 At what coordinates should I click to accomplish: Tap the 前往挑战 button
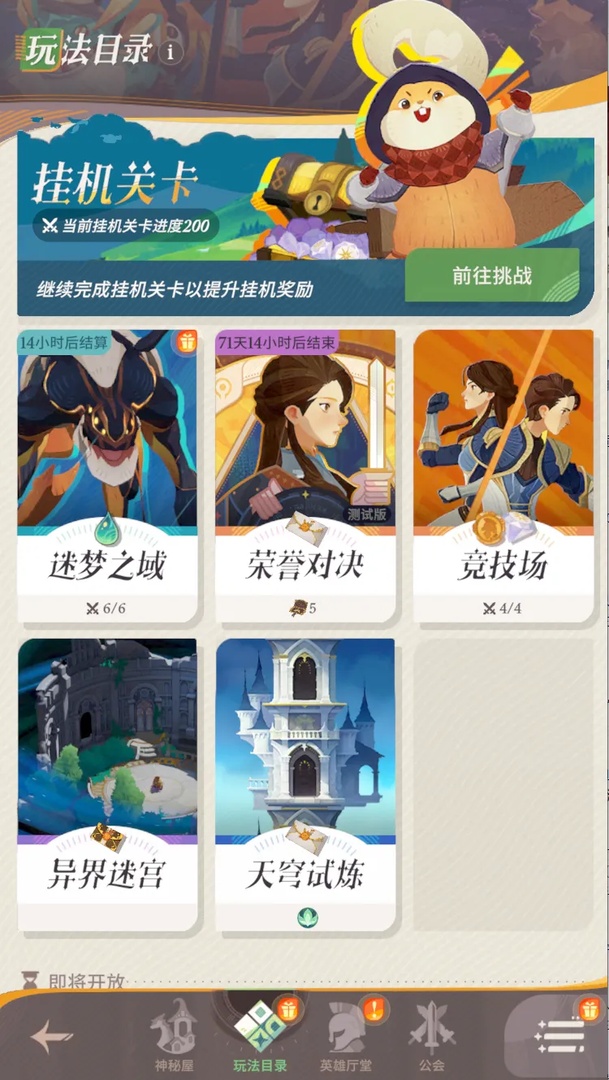click(x=491, y=275)
